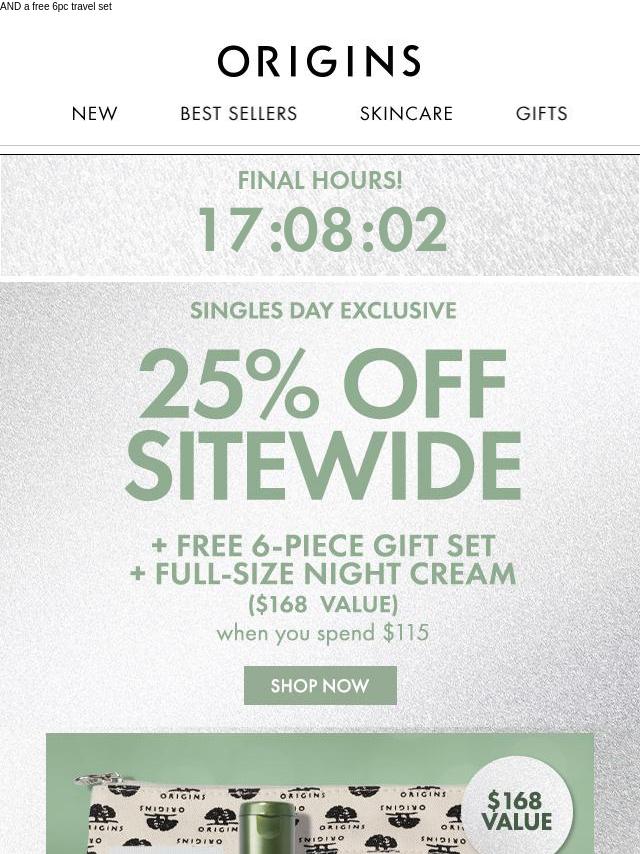Go to BEST SELLERS section
This screenshot has width=640, height=854.
coord(238,114)
